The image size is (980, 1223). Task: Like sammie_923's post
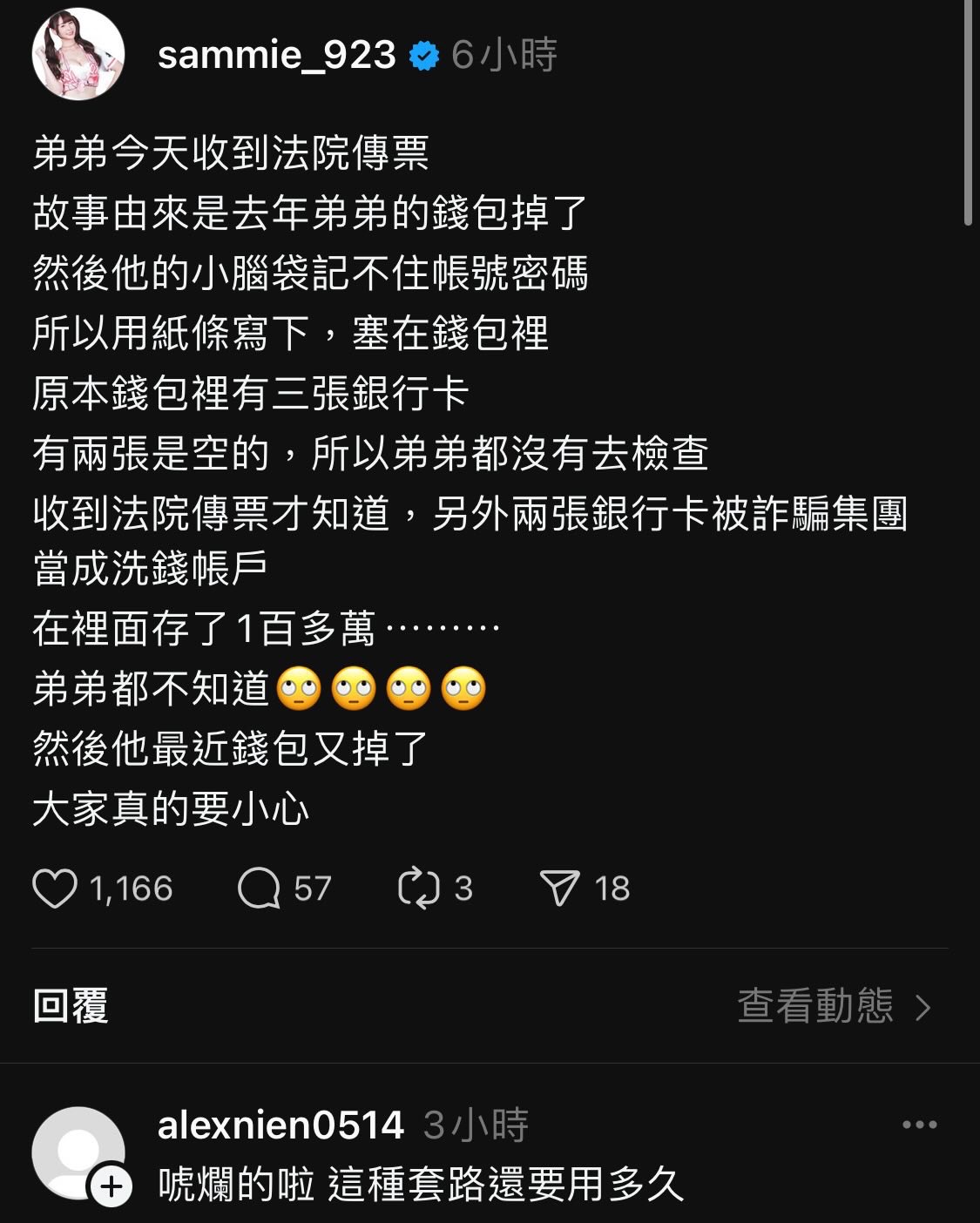pos(55,889)
